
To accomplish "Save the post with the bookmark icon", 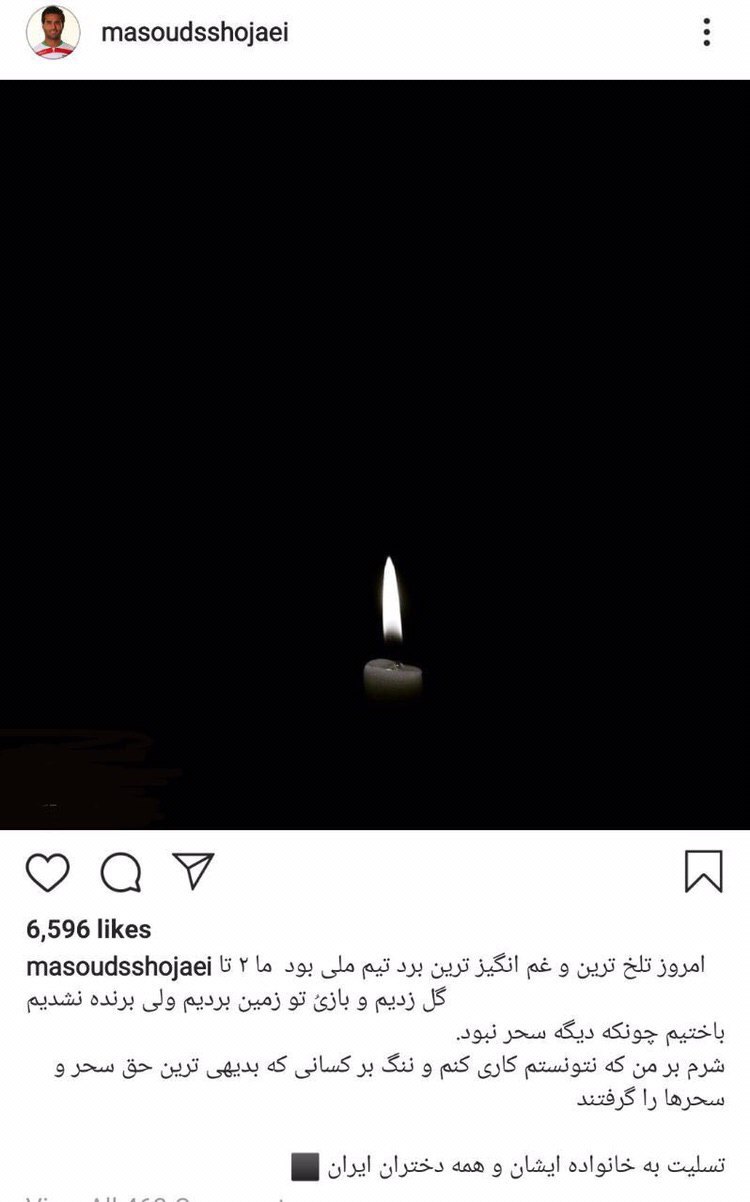I will coord(703,871).
